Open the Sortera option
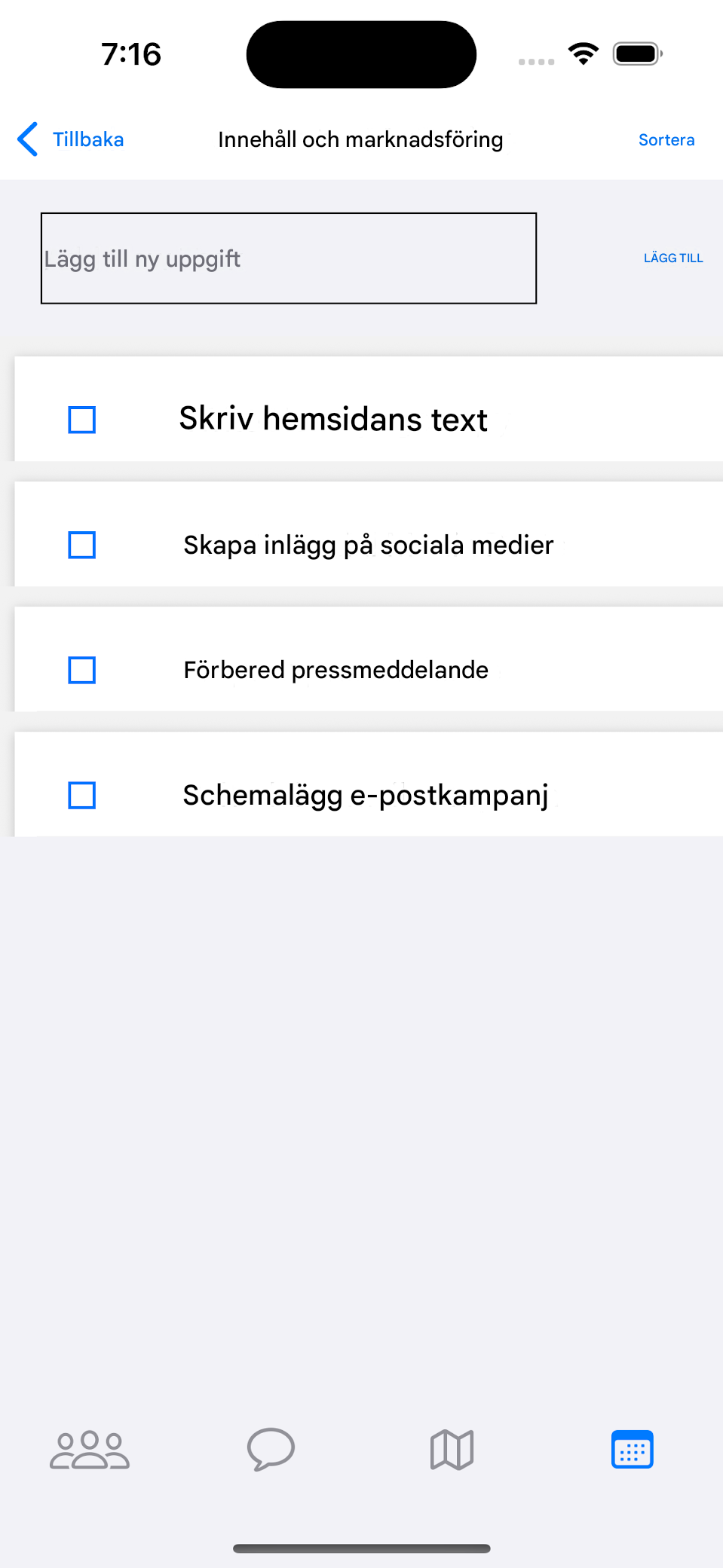This screenshot has width=723, height=1568. (x=666, y=139)
